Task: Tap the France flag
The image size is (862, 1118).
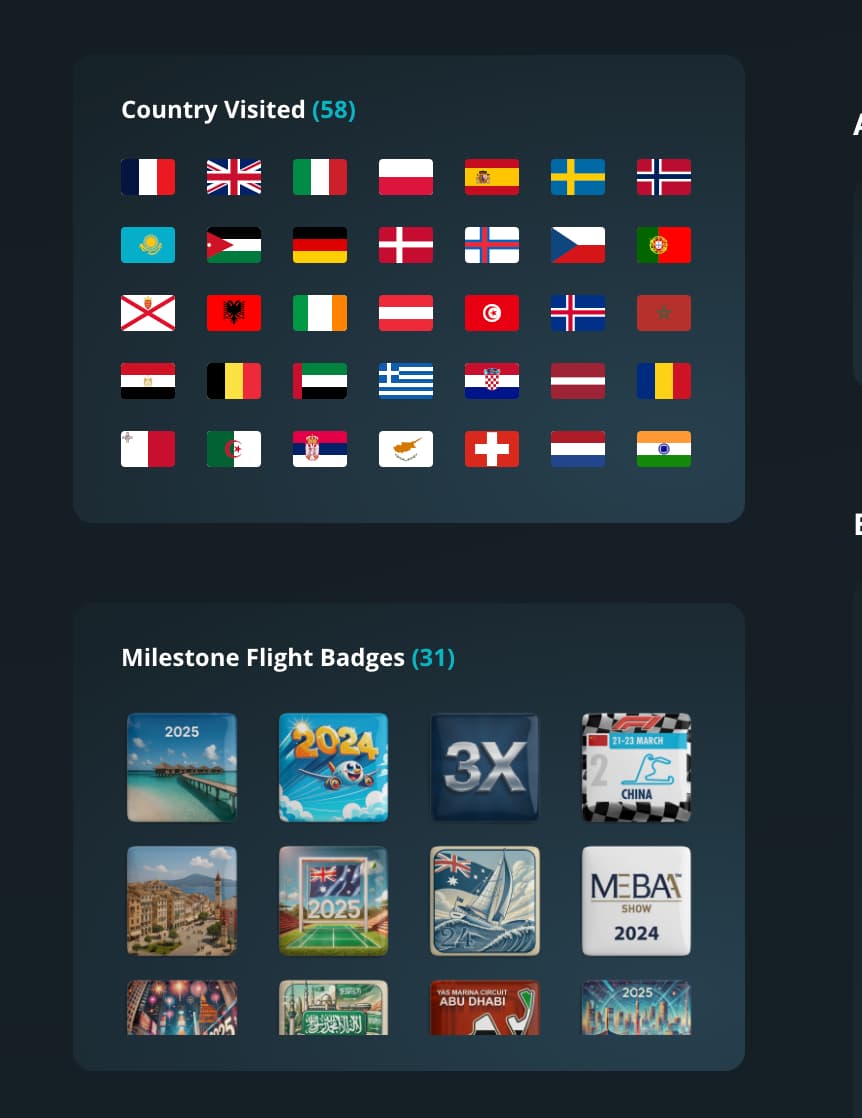Action: [x=148, y=177]
